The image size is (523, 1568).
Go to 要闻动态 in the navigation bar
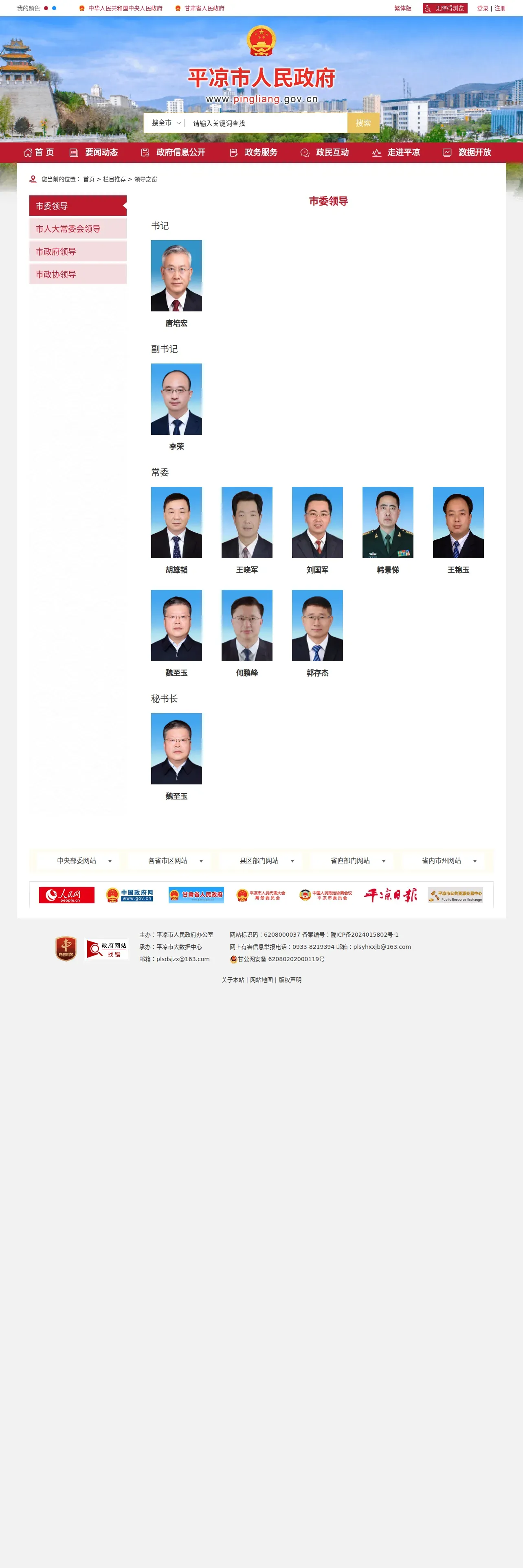94,152
